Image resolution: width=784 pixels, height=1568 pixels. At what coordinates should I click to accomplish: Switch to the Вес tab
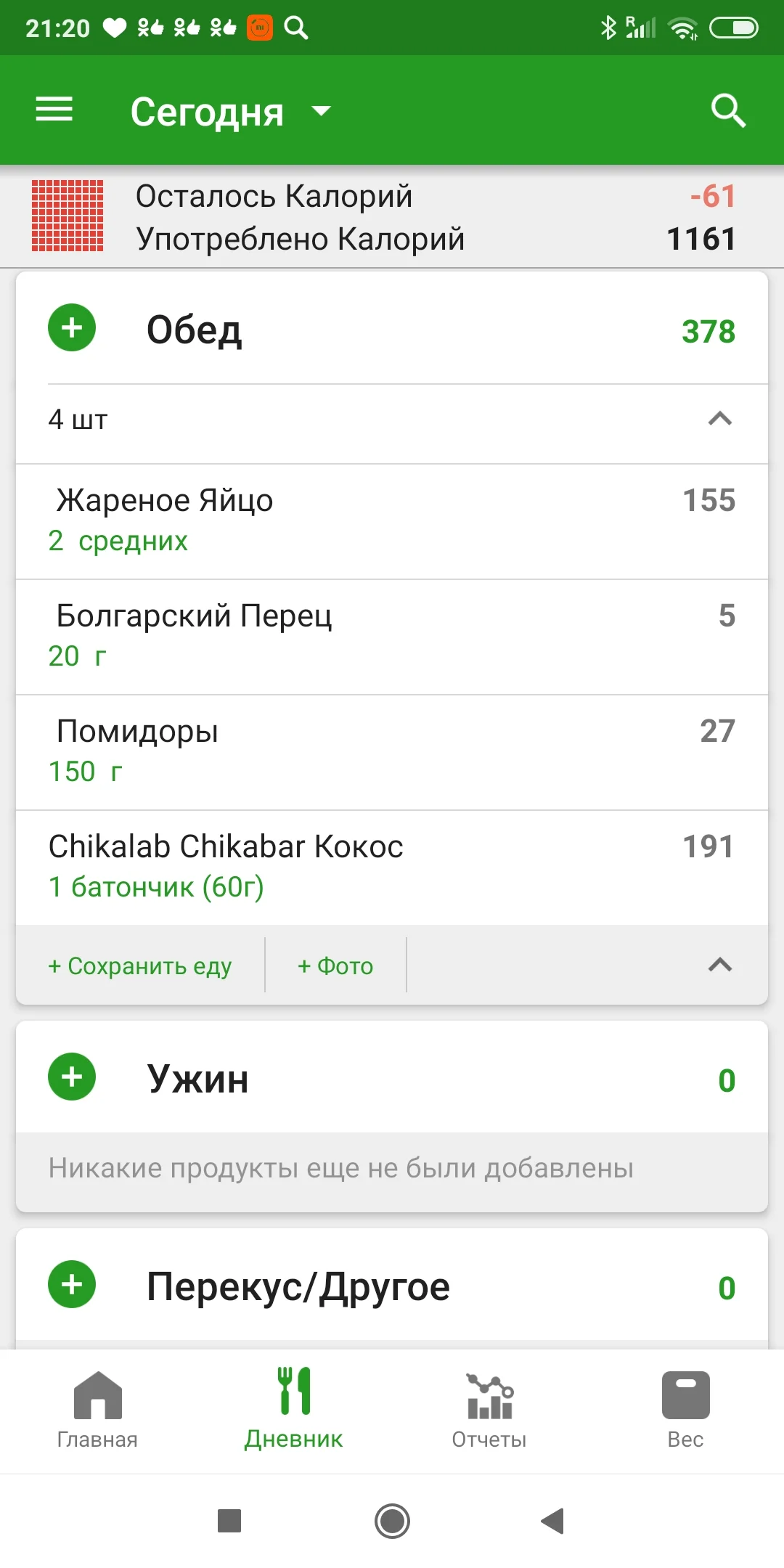685,1410
